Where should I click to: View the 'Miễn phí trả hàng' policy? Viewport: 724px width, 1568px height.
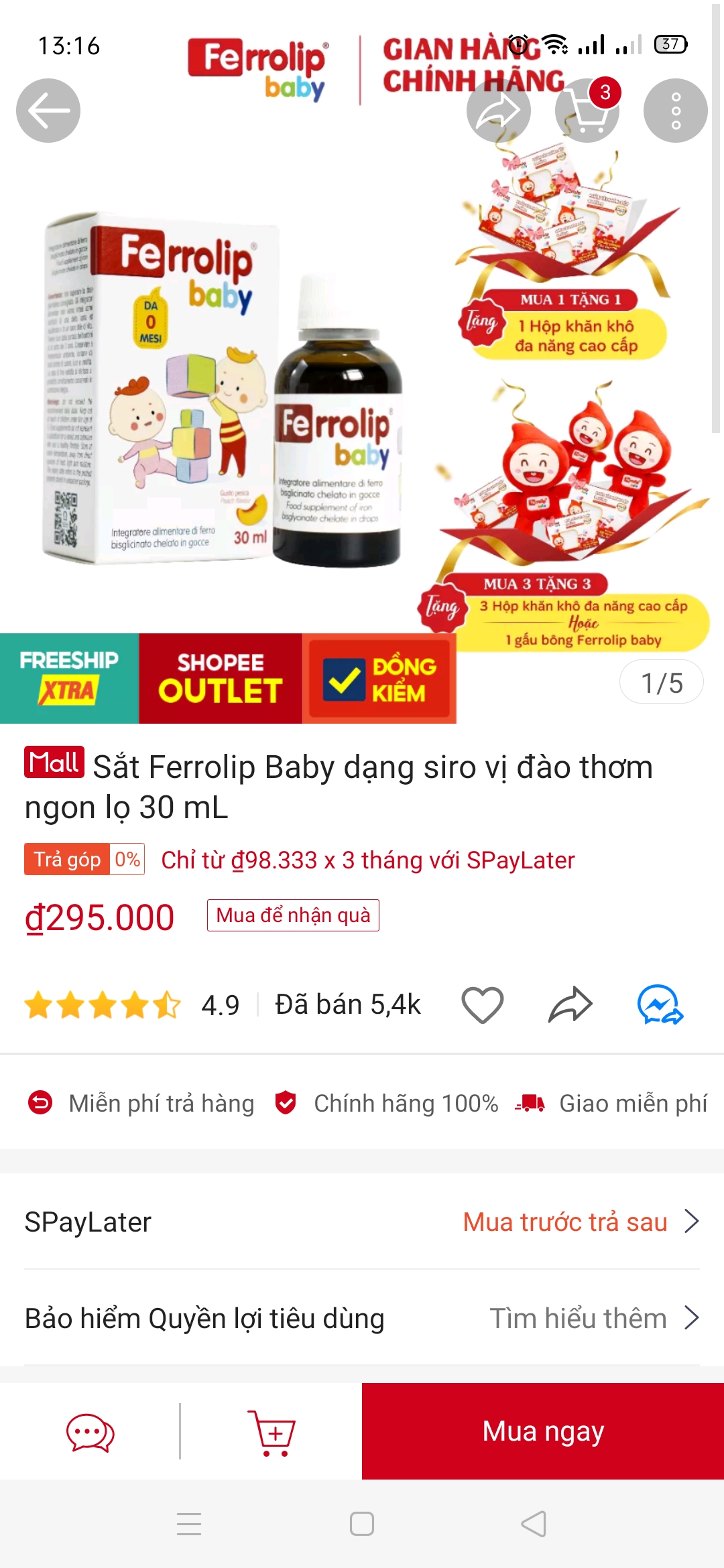click(x=141, y=1104)
